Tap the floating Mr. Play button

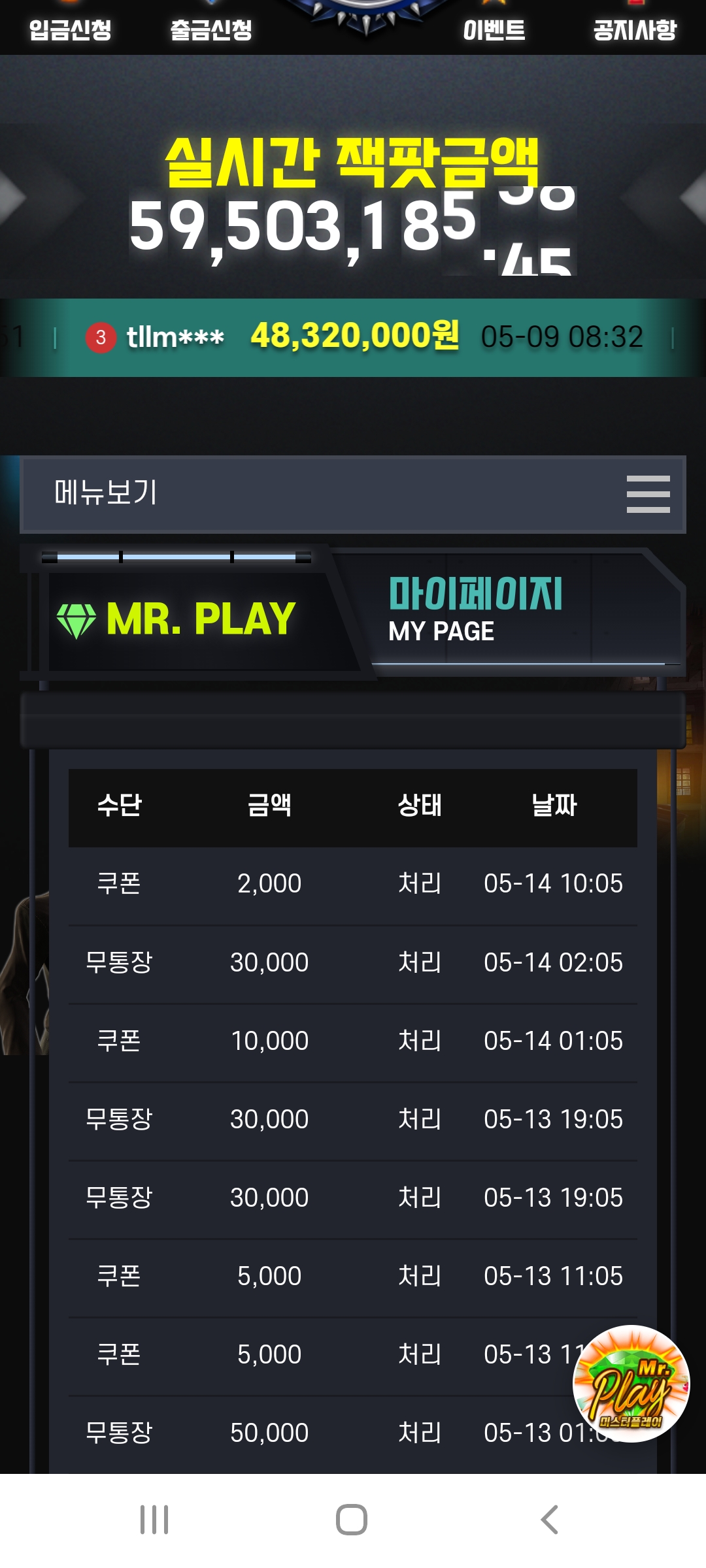[x=631, y=1383]
